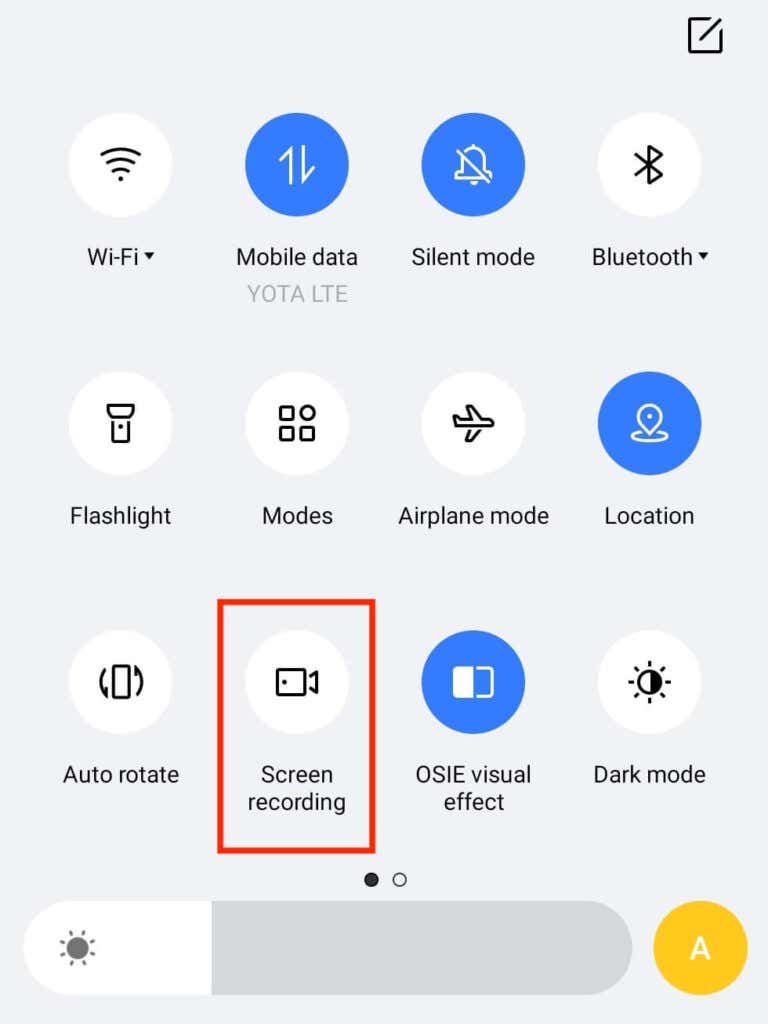This screenshot has width=768, height=1024.
Task: Tap the YOTA LTE carrier label
Action: tap(297, 293)
